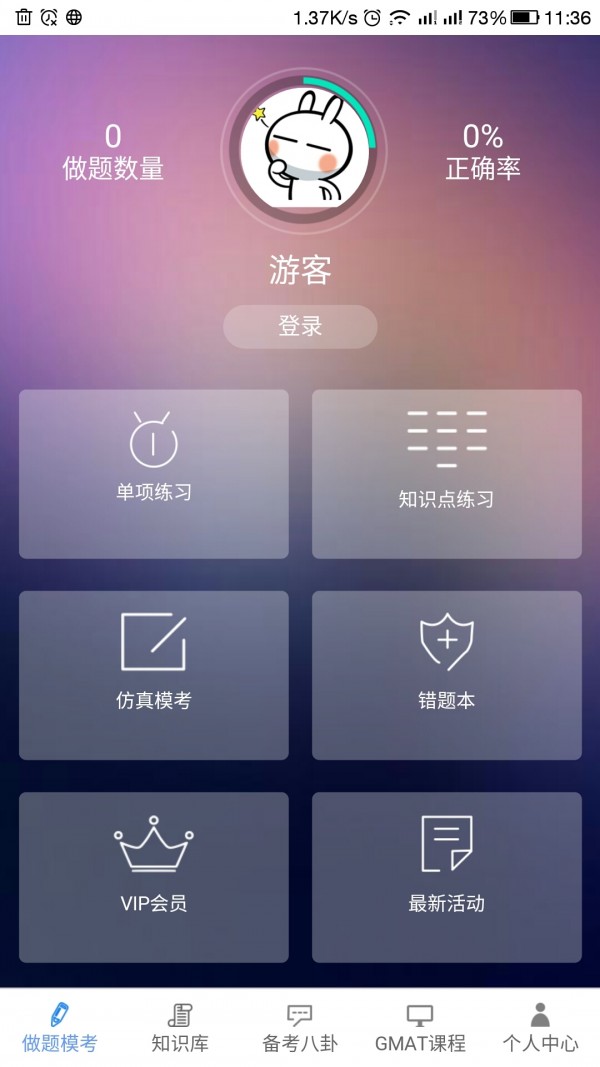The height and width of the screenshot is (1067, 600).
Task: Check 最新活动 latest activities
Action: [447, 877]
